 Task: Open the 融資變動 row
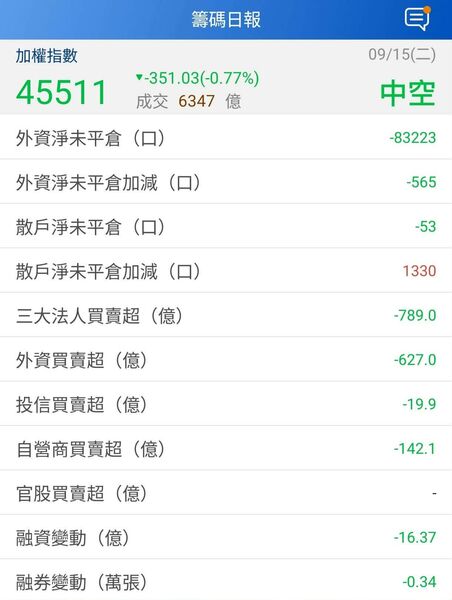click(226, 537)
